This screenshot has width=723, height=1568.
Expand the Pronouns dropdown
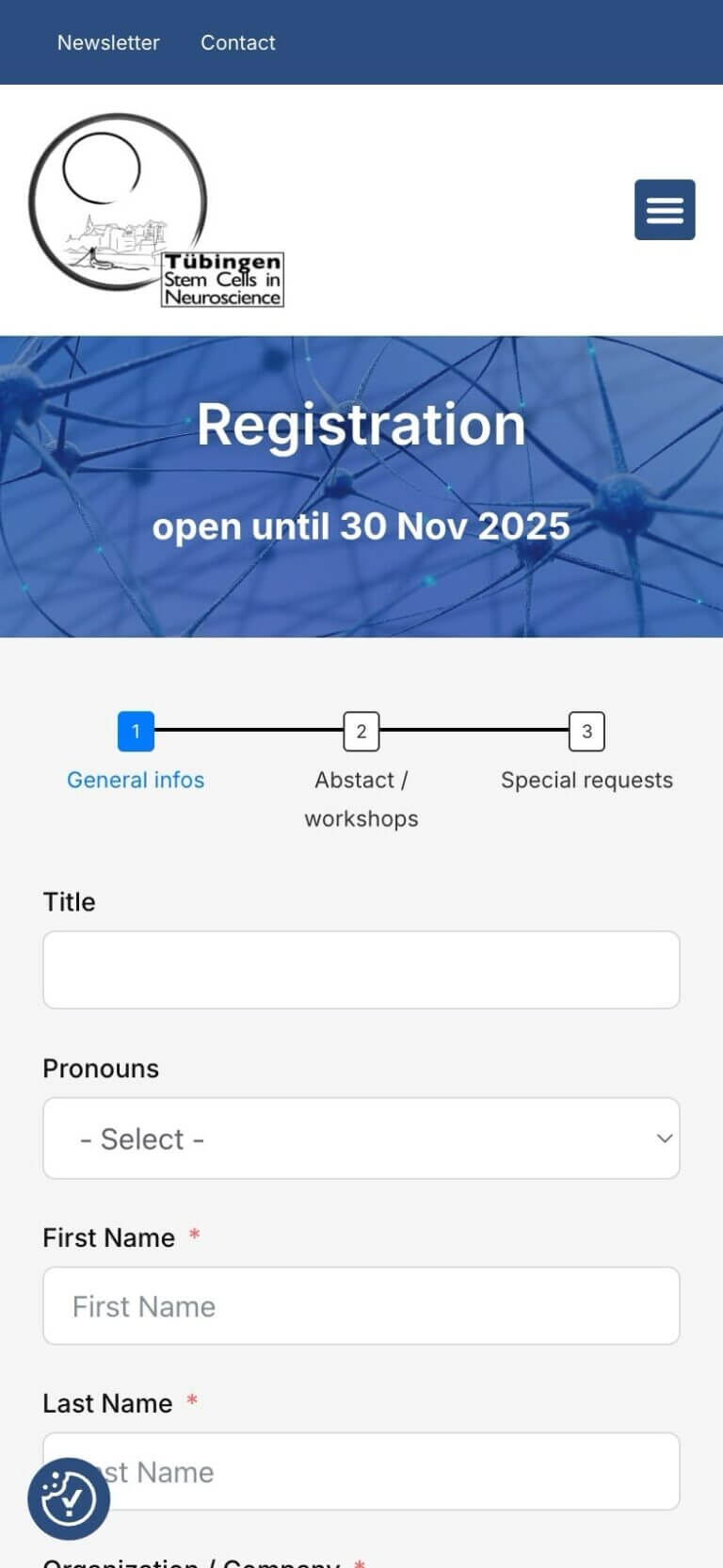361,1138
